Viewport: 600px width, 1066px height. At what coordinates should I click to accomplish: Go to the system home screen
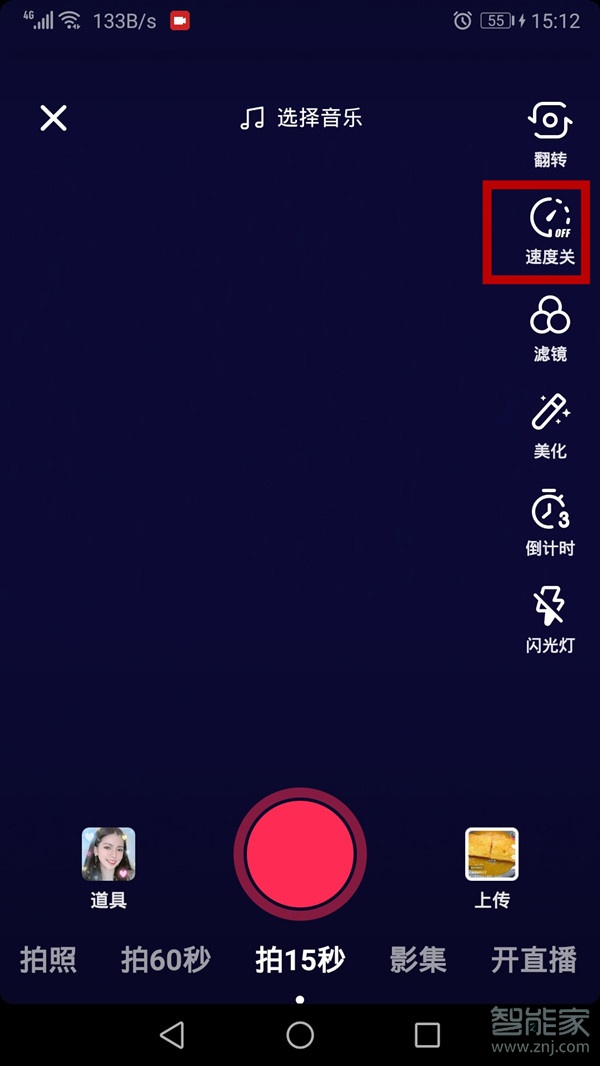(300, 1035)
